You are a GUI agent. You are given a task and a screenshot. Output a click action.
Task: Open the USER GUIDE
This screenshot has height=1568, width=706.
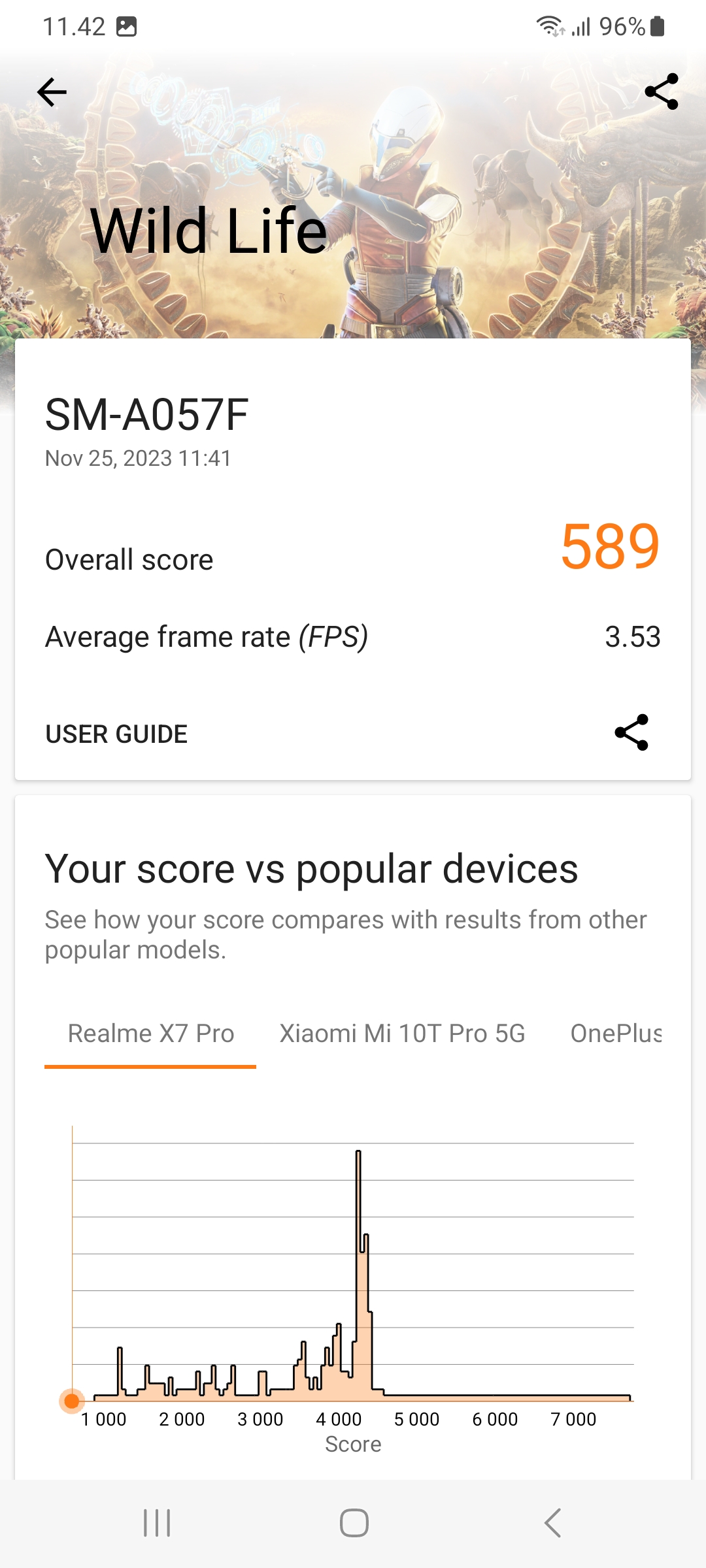point(116,734)
